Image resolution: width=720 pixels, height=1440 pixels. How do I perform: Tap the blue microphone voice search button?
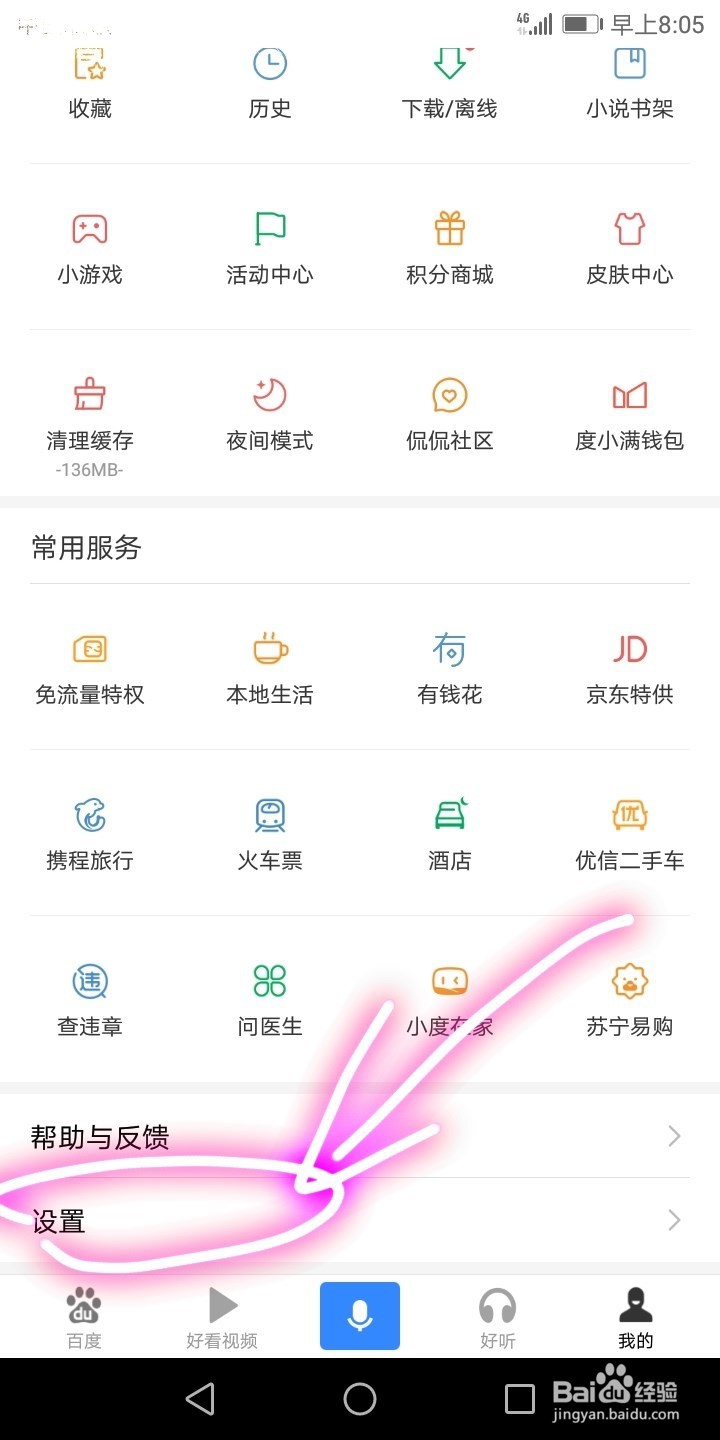point(360,1316)
